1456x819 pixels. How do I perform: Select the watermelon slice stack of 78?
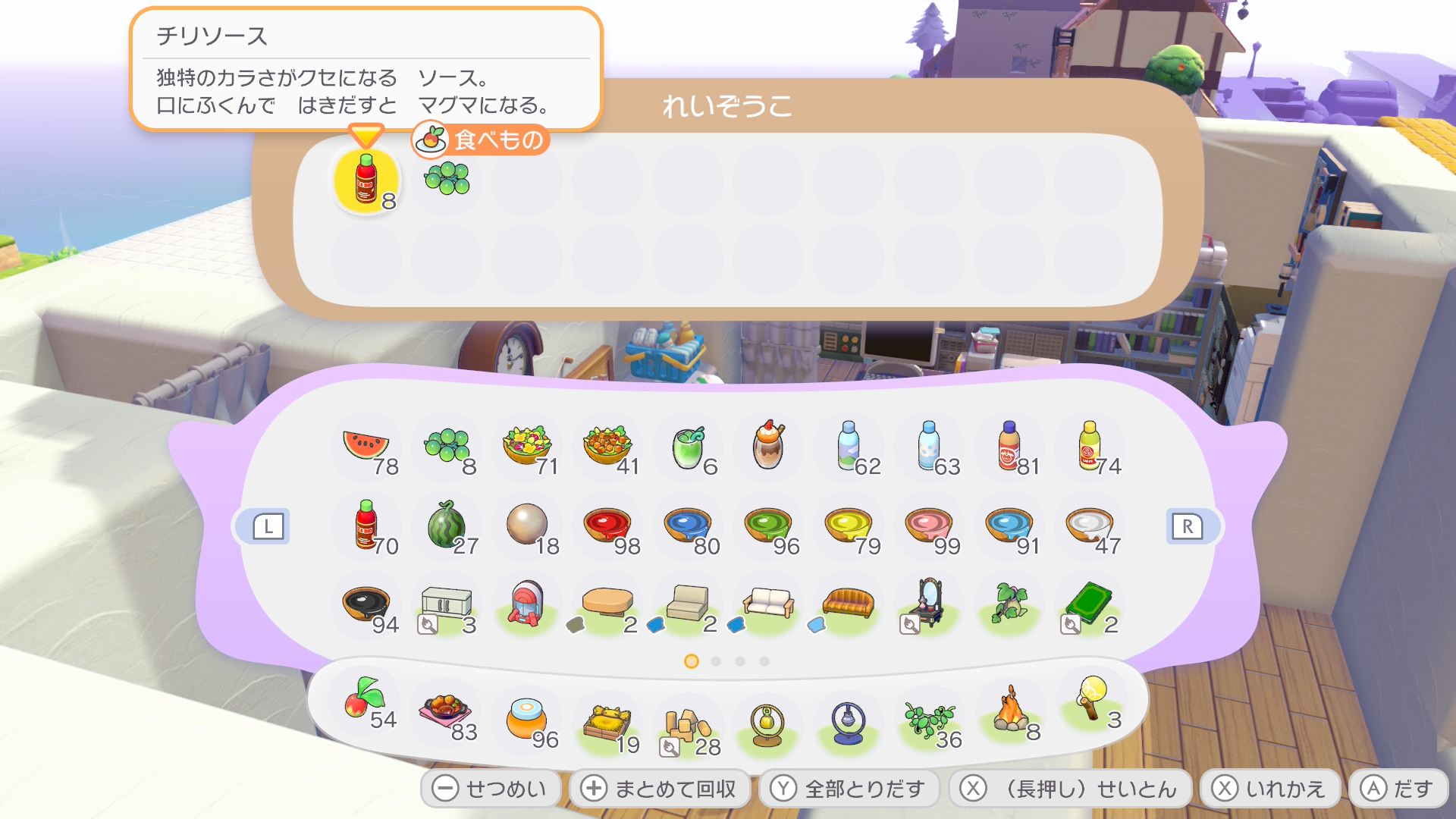click(x=367, y=447)
